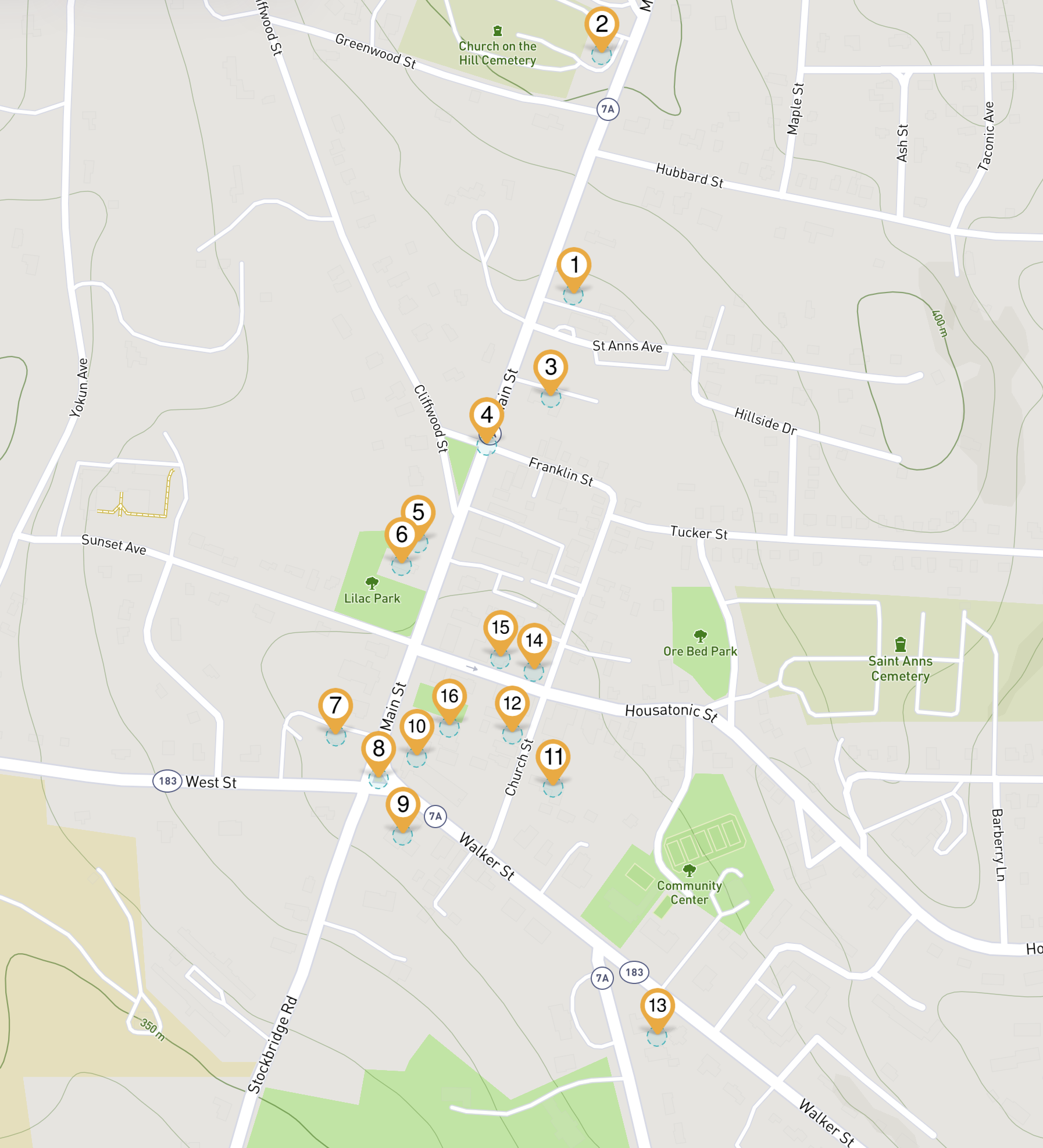Tap map marker number 7
This screenshot has height=1148, width=1043.
pos(335,705)
